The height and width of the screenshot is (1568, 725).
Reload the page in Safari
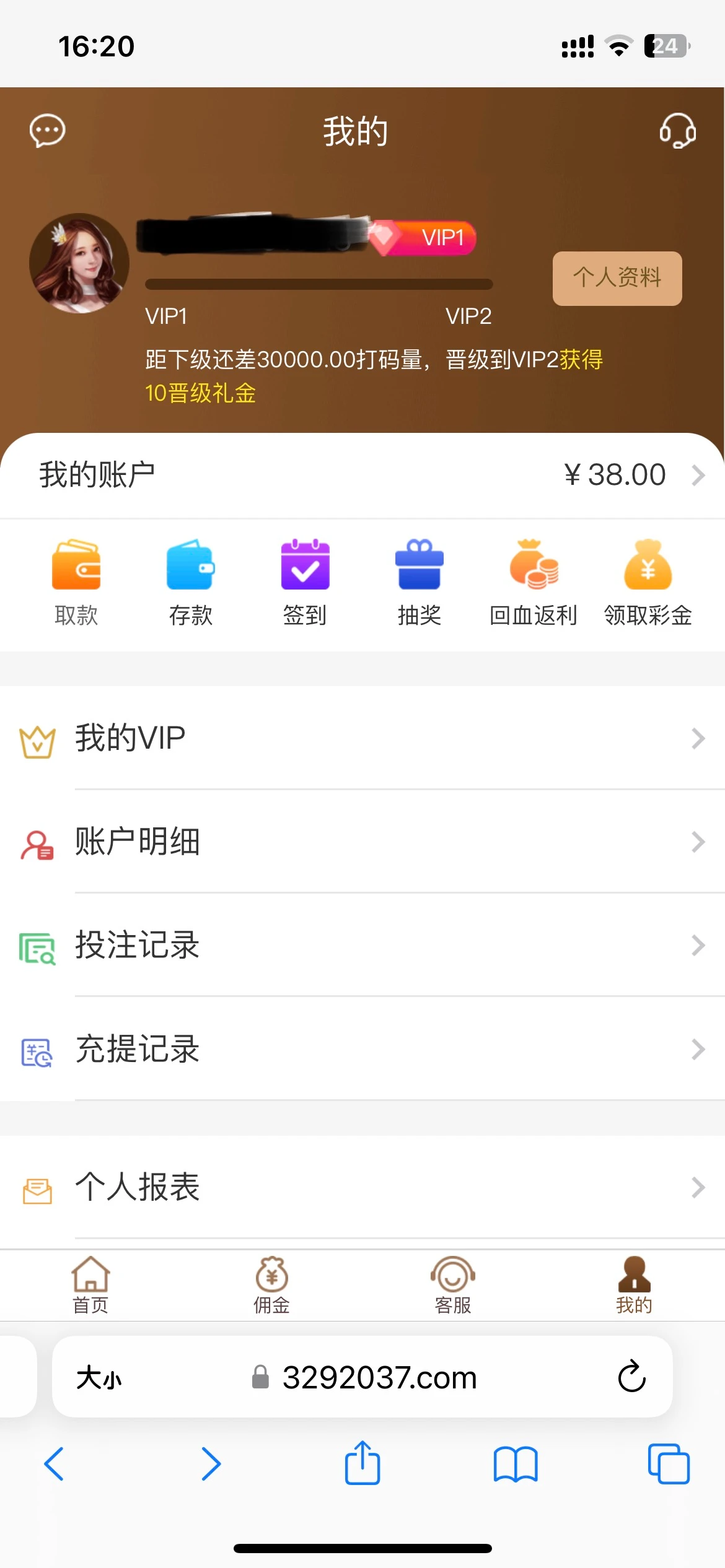click(631, 1377)
